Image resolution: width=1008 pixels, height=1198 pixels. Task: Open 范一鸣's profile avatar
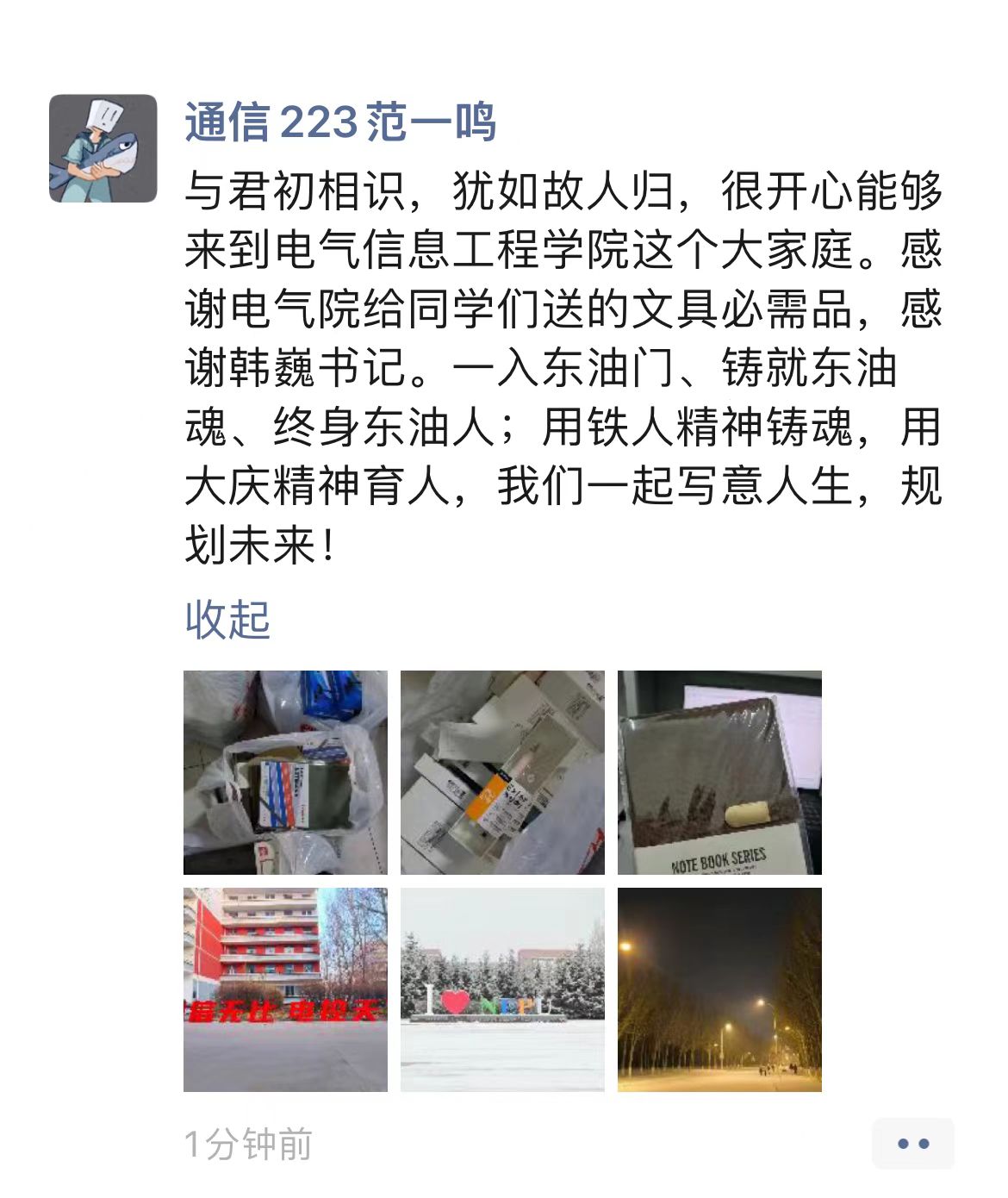[x=103, y=148]
